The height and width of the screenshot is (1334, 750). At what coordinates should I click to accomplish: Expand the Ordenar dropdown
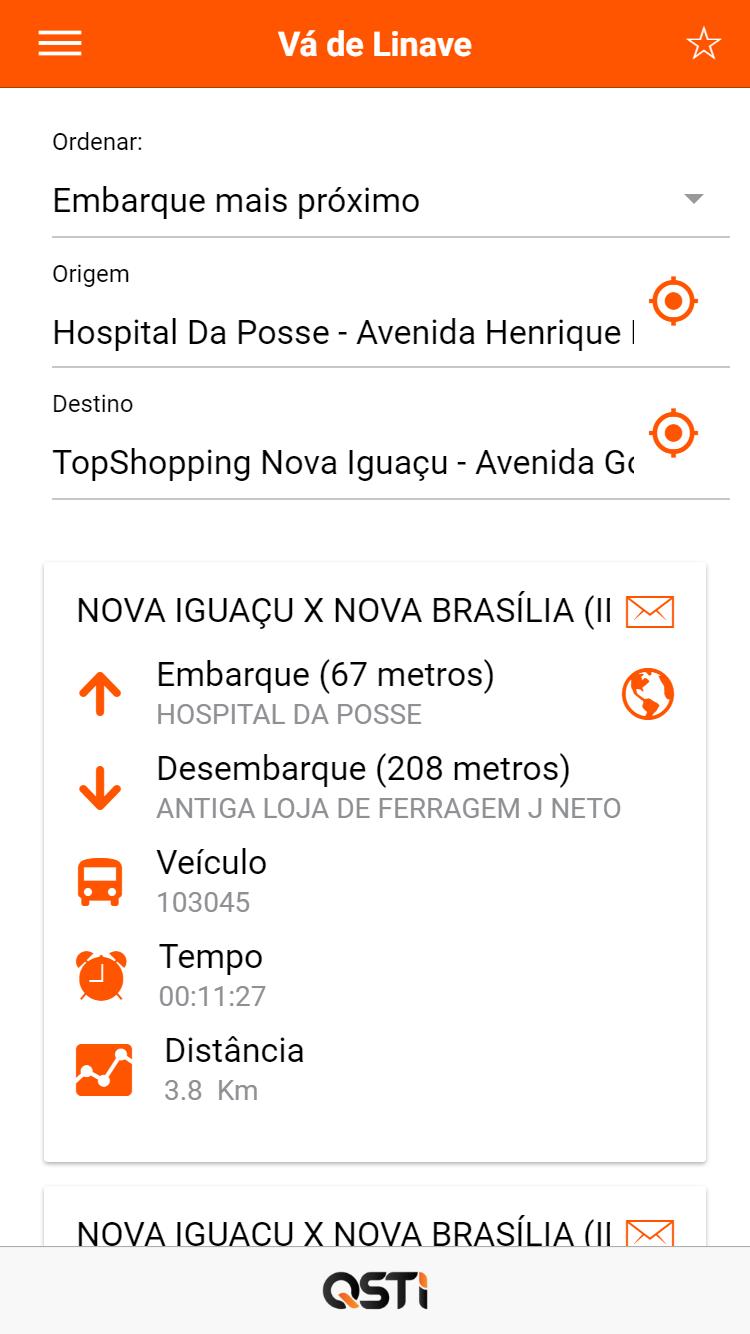pos(391,201)
